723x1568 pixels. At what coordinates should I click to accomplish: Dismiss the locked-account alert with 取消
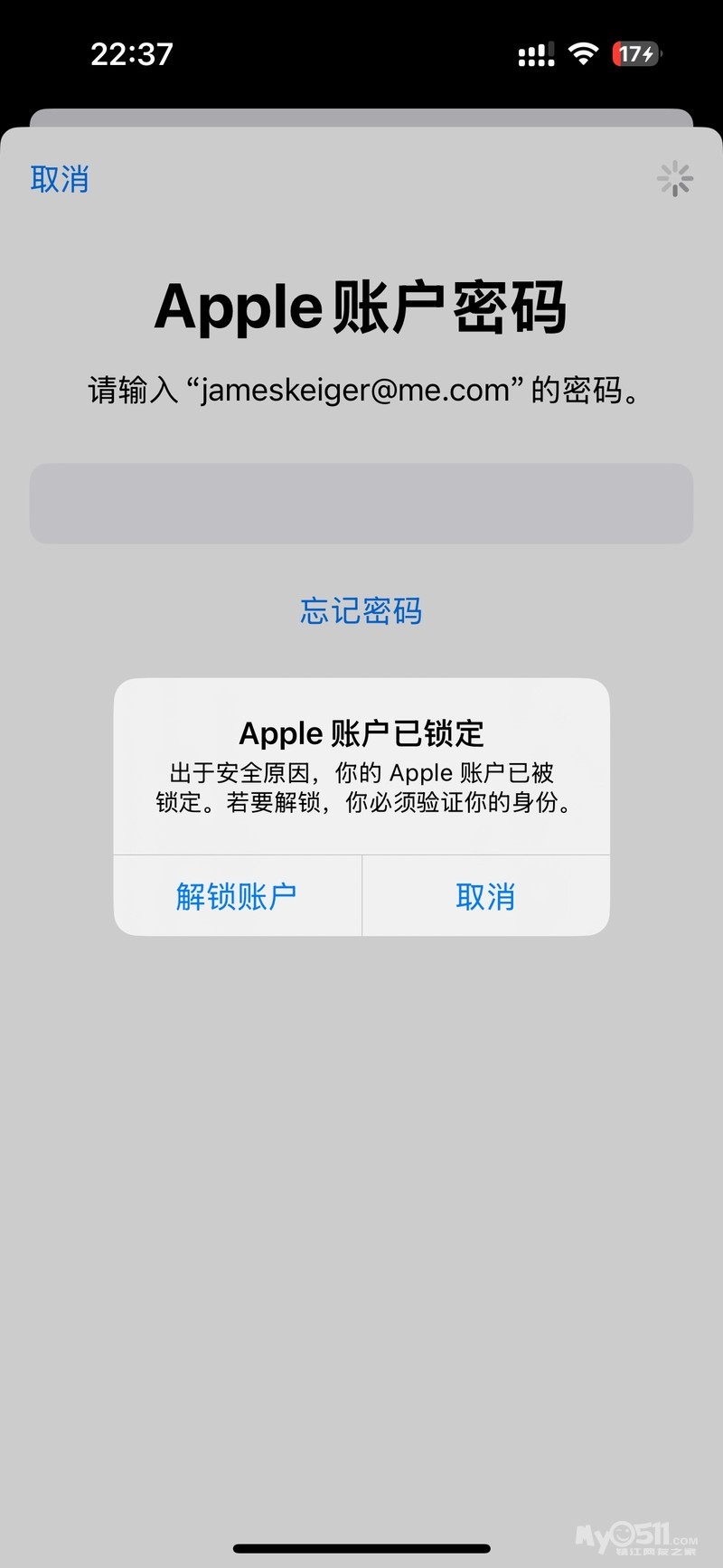pos(485,896)
